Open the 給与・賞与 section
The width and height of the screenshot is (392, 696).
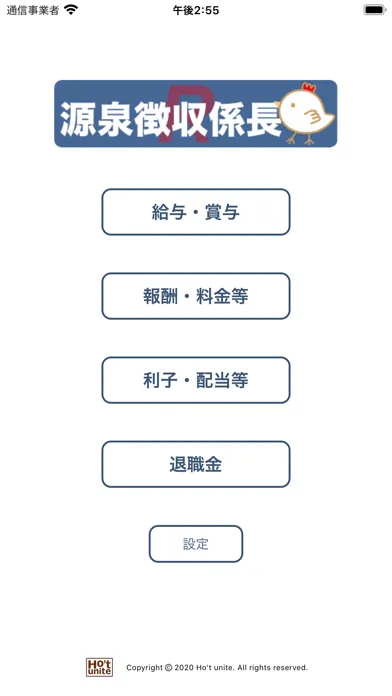[x=196, y=212]
